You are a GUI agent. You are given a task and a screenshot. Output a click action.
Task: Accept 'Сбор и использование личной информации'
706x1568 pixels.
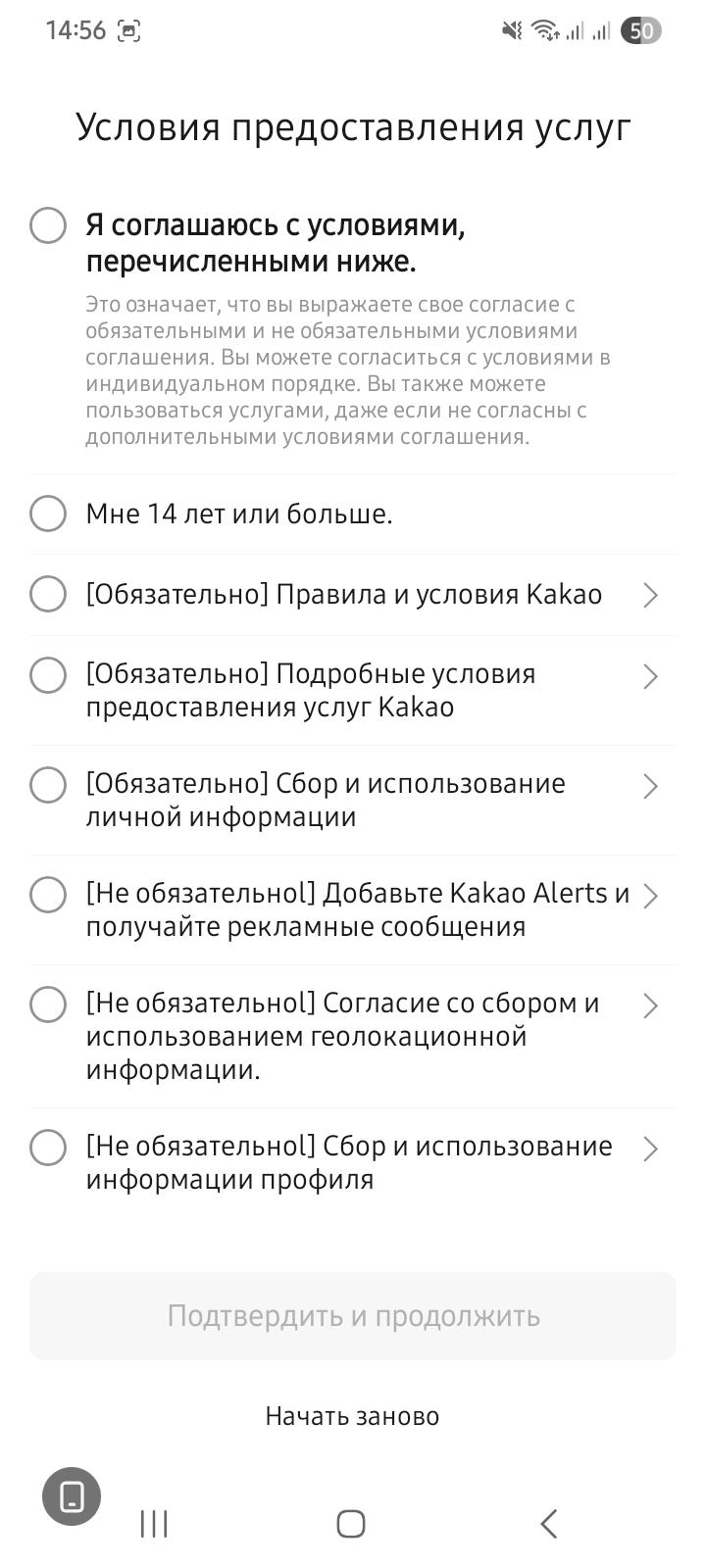coord(48,785)
